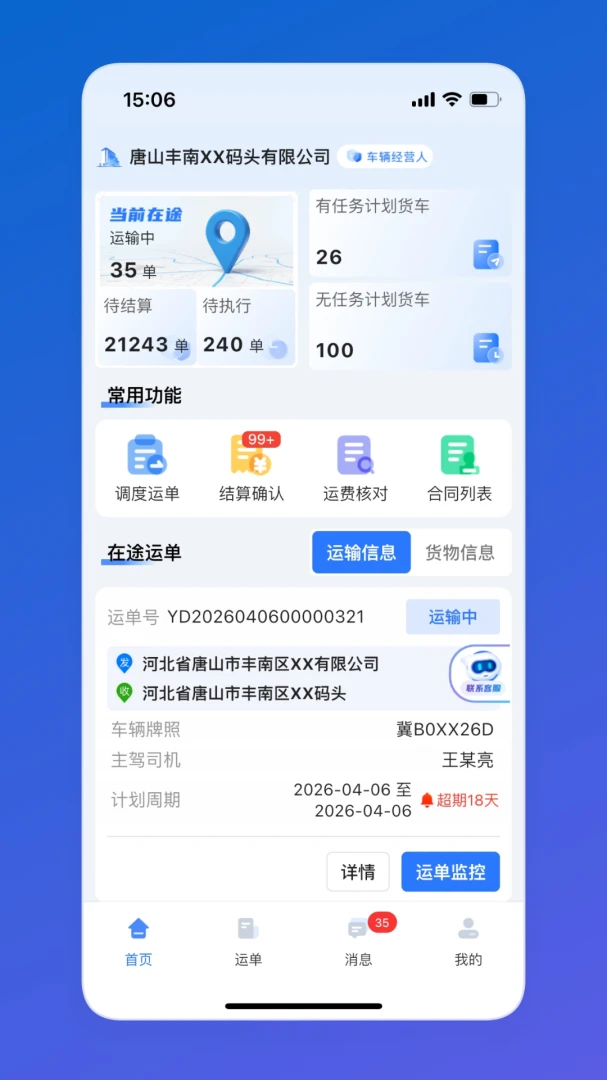Switch to the 货物信息 segment
Image resolution: width=607 pixels, height=1080 pixels.
point(460,552)
